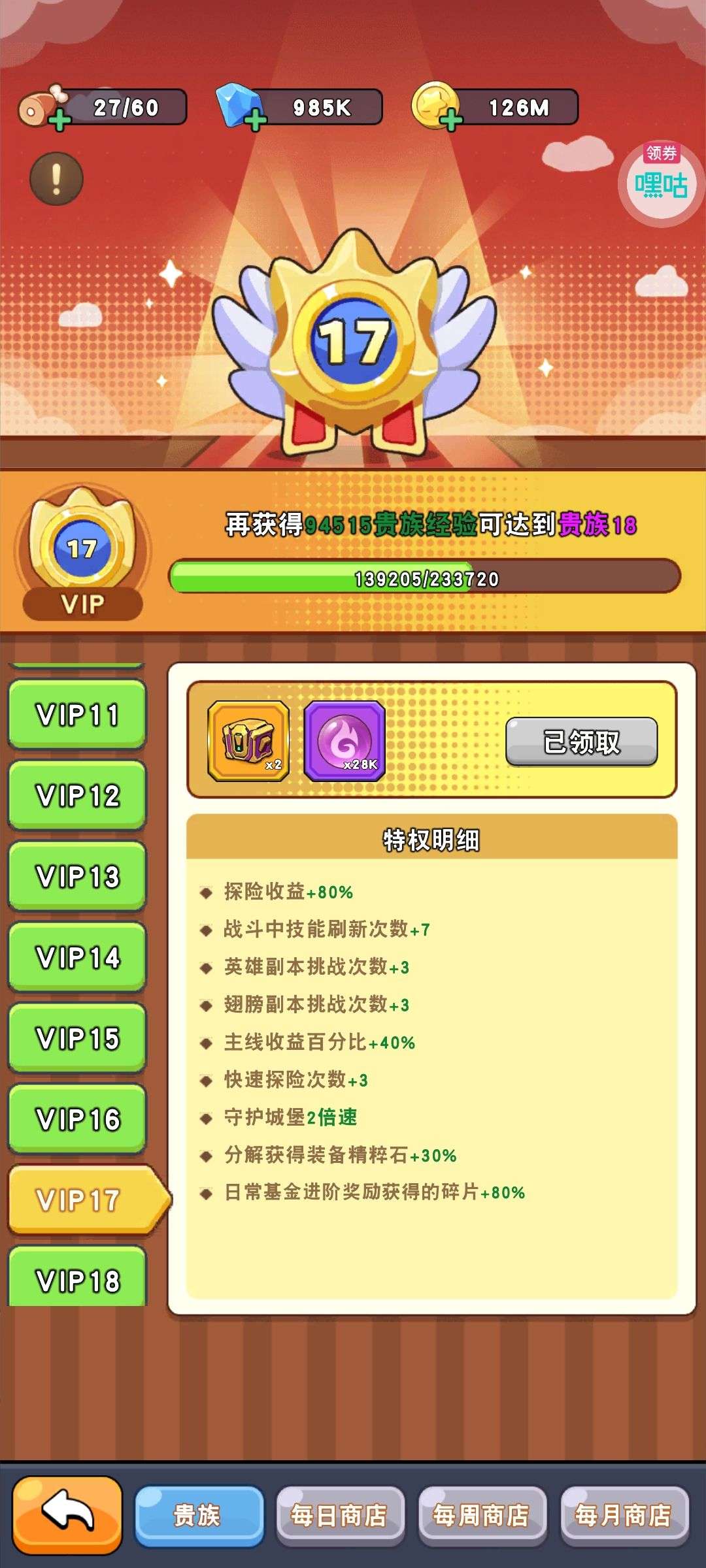Open the 嘿咕 coupon badge
This screenshot has height=1568, width=706.
(660, 182)
